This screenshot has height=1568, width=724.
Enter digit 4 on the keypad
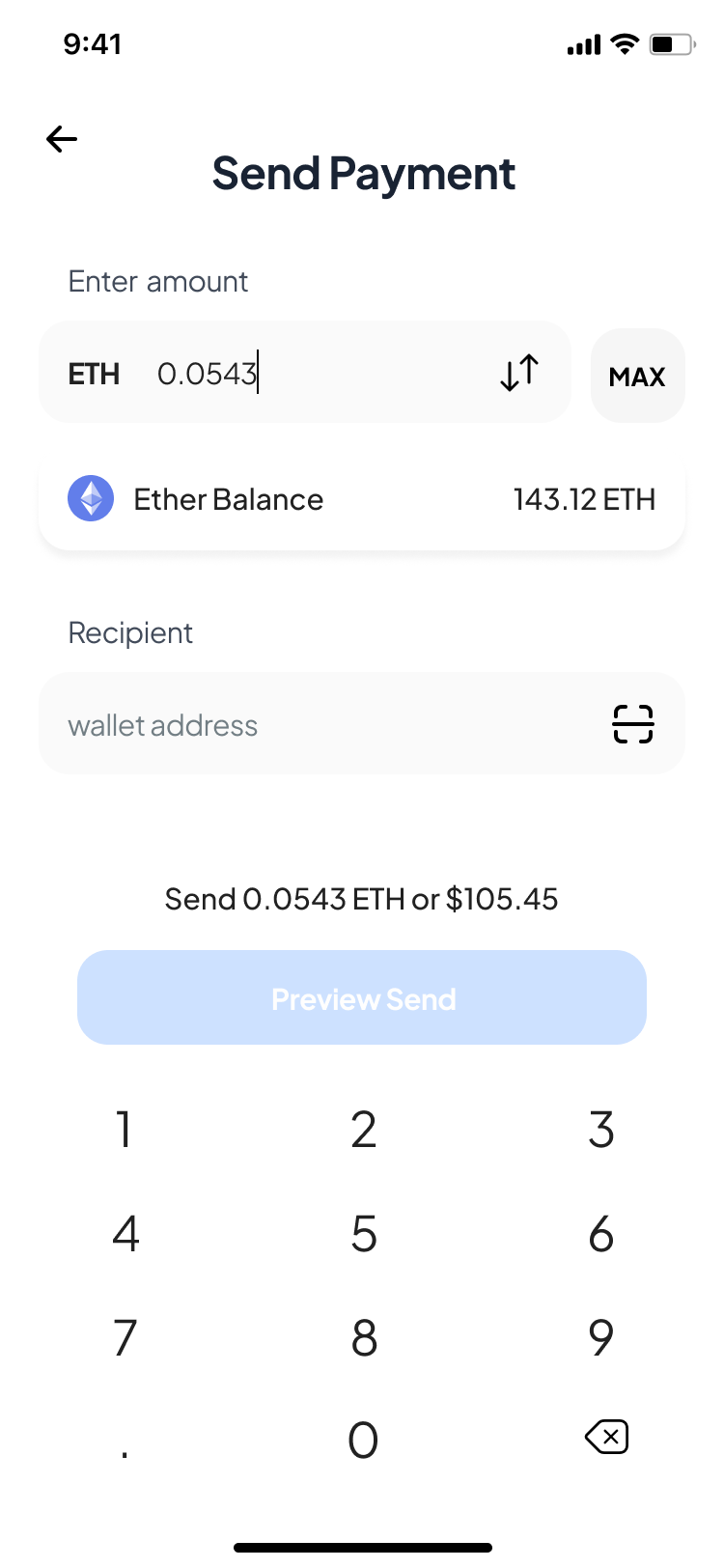[125, 1233]
